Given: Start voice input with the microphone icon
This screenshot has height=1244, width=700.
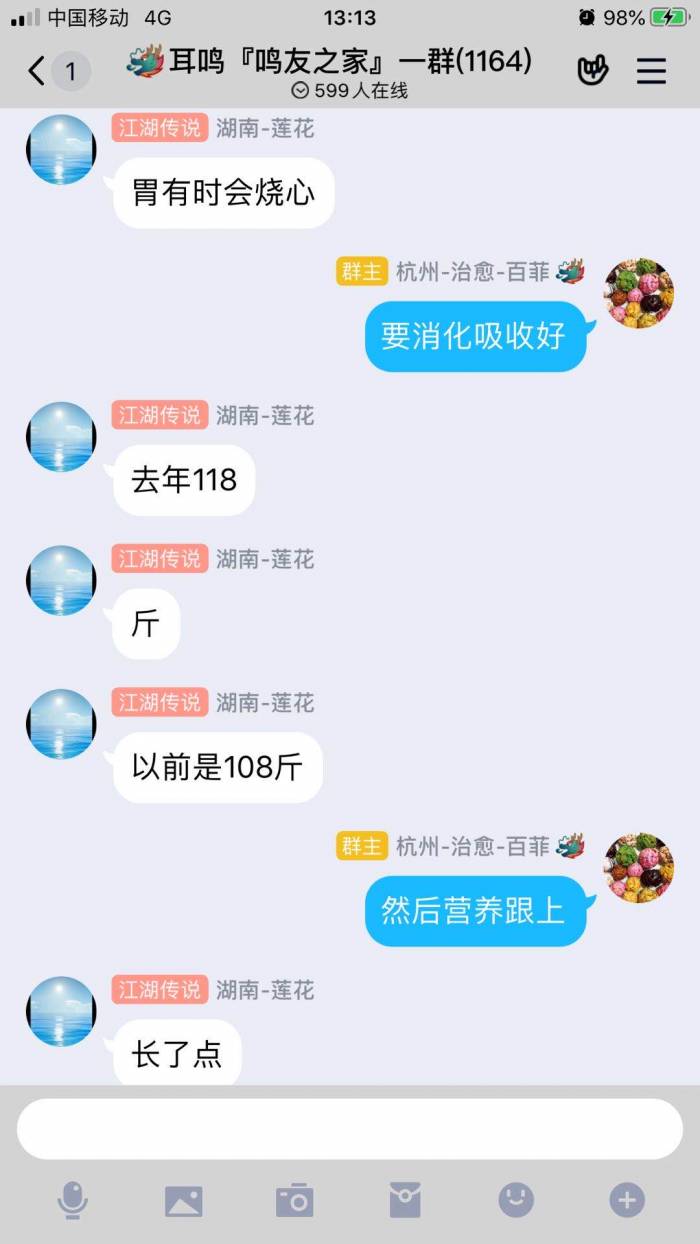Looking at the screenshot, I should point(72,1200).
